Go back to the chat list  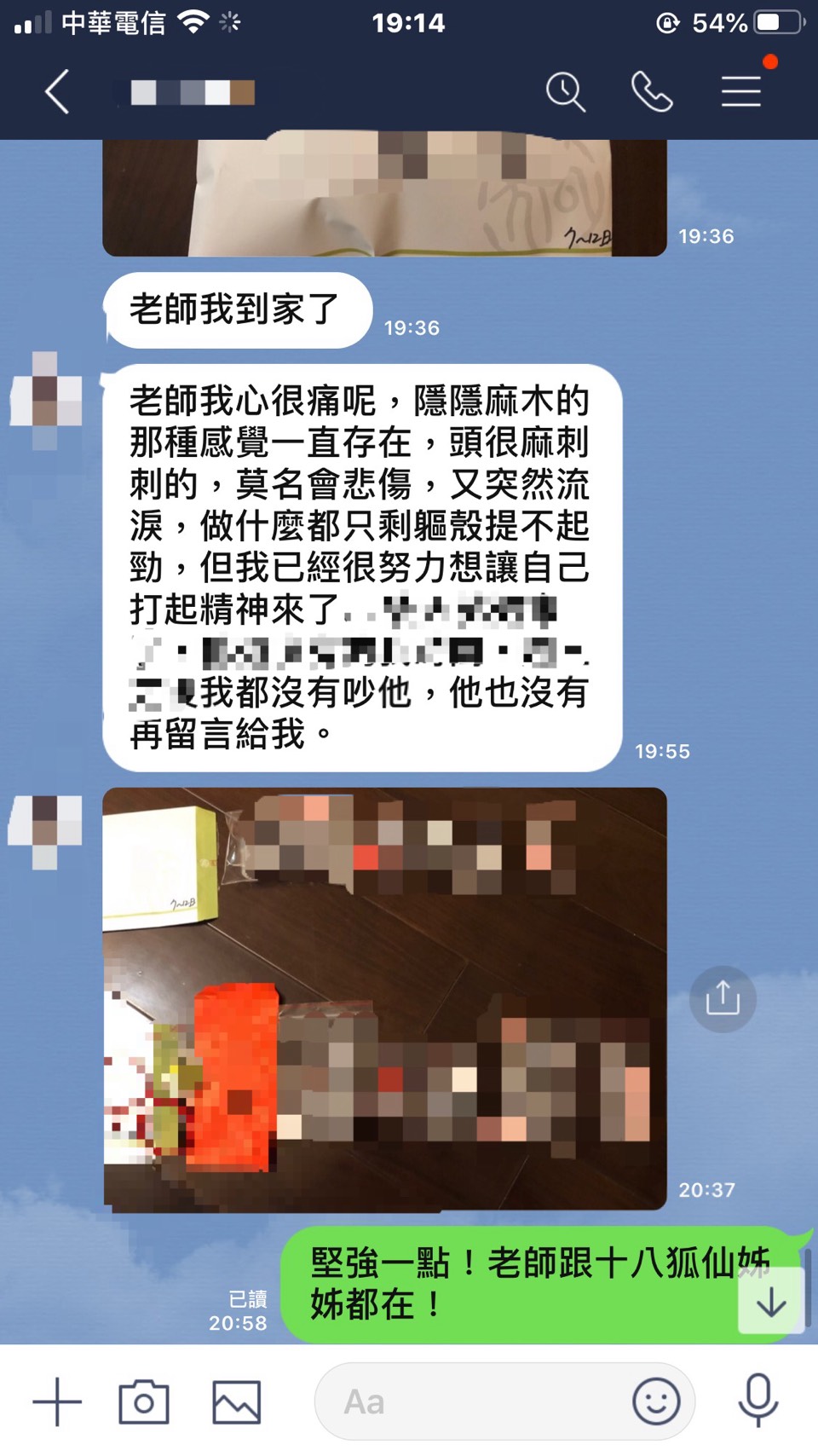click(57, 92)
